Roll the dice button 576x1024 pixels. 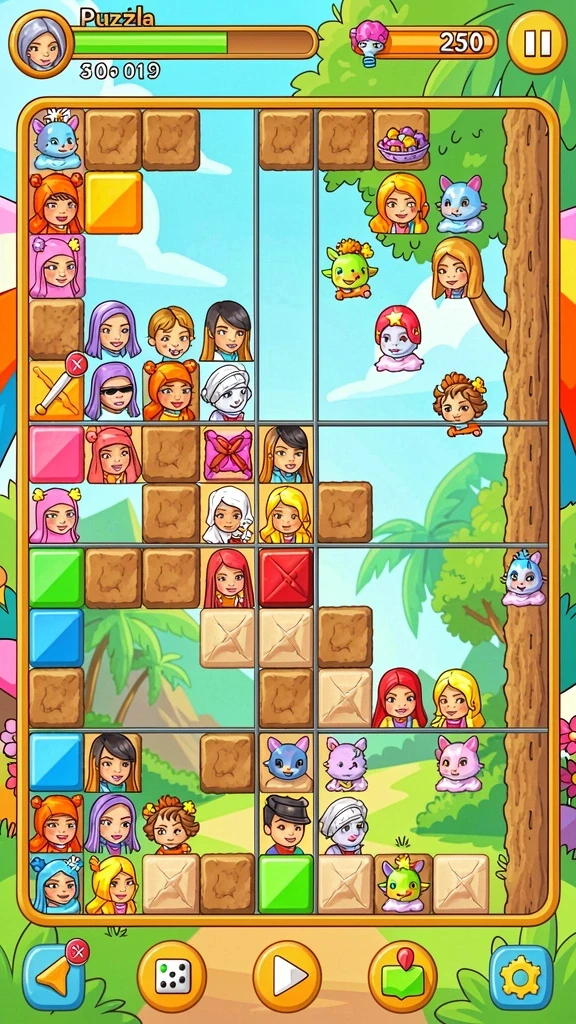coord(172,977)
